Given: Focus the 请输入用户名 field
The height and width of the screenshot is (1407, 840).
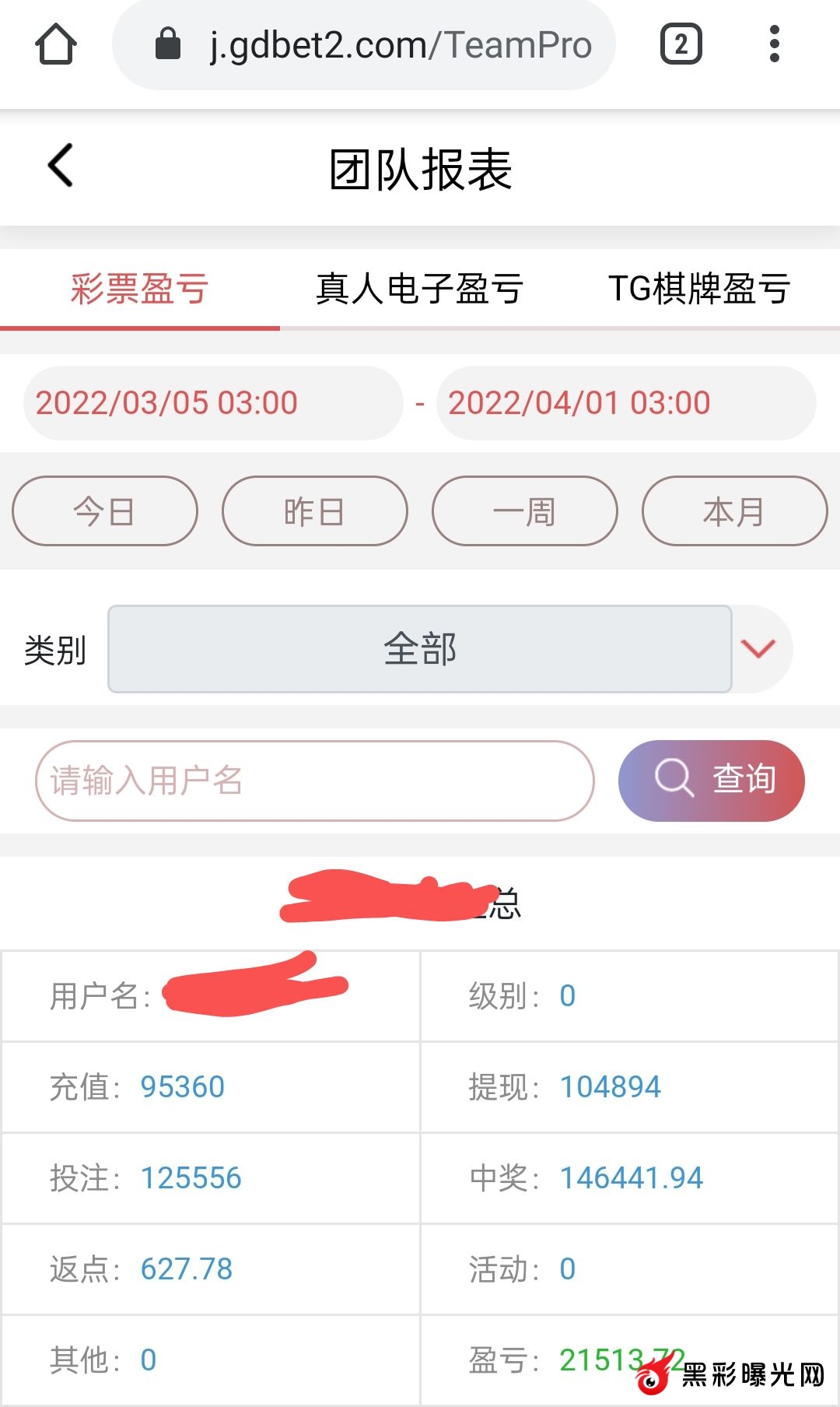Looking at the screenshot, I should pos(314,781).
